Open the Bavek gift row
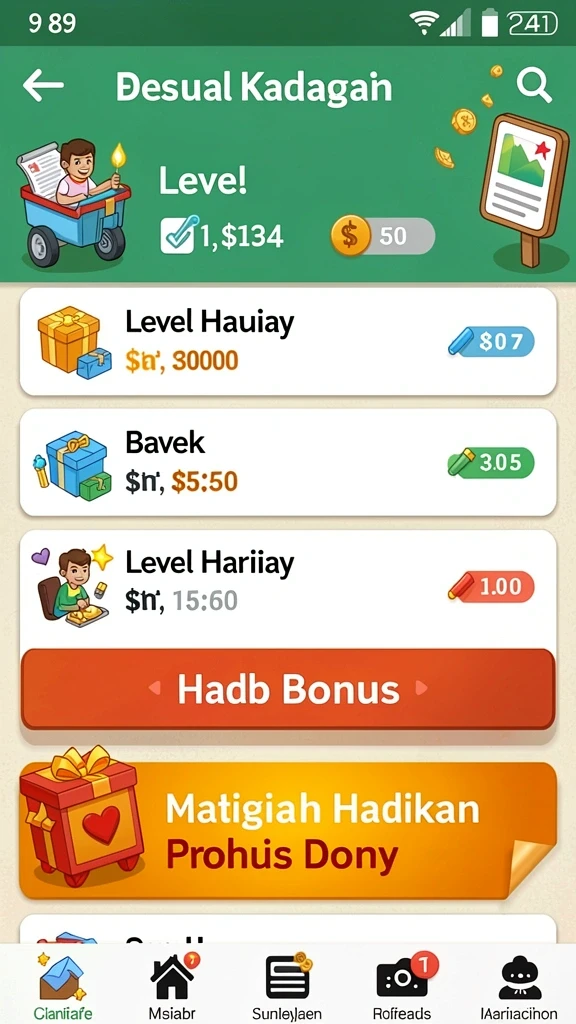 pyautogui.click(x=288, y=462)
